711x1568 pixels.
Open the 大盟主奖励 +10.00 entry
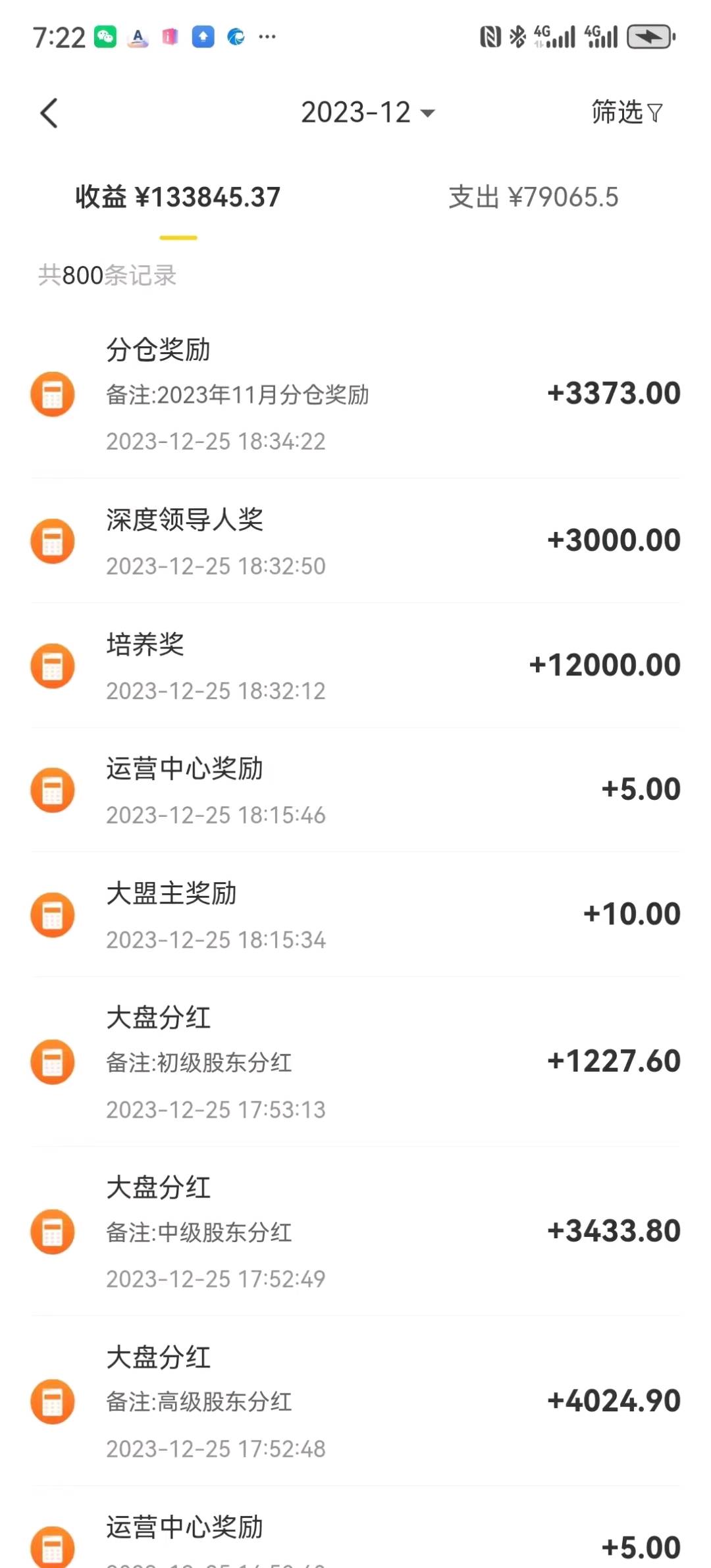click(x=355, y=915)
